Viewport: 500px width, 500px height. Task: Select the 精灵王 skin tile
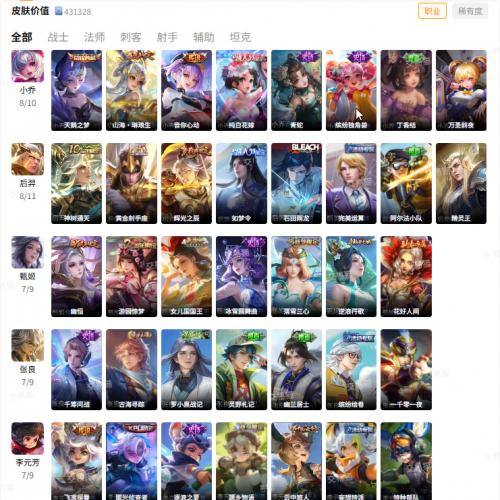[x=461, y=183]
